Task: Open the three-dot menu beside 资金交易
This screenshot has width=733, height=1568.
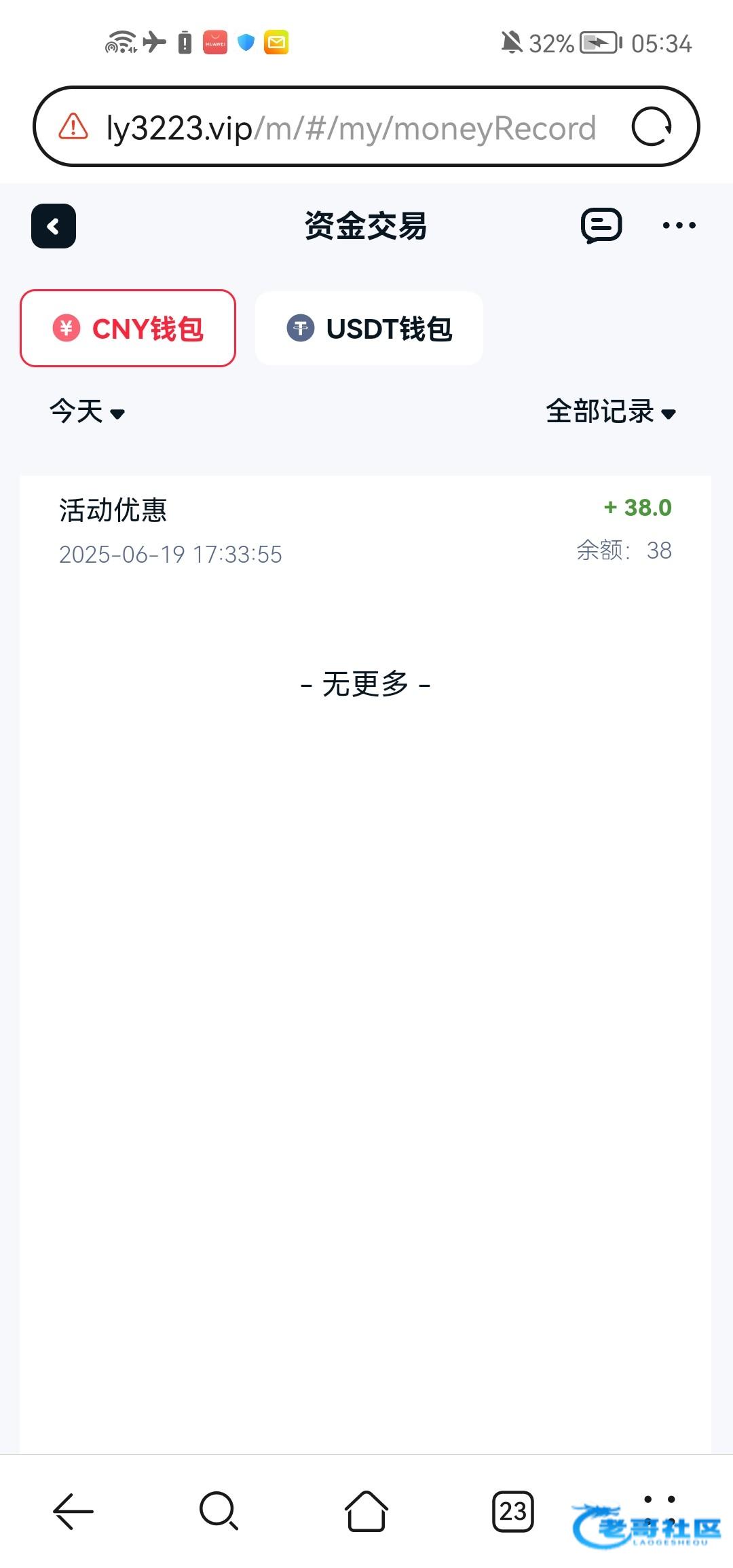Action: point(679,226)
